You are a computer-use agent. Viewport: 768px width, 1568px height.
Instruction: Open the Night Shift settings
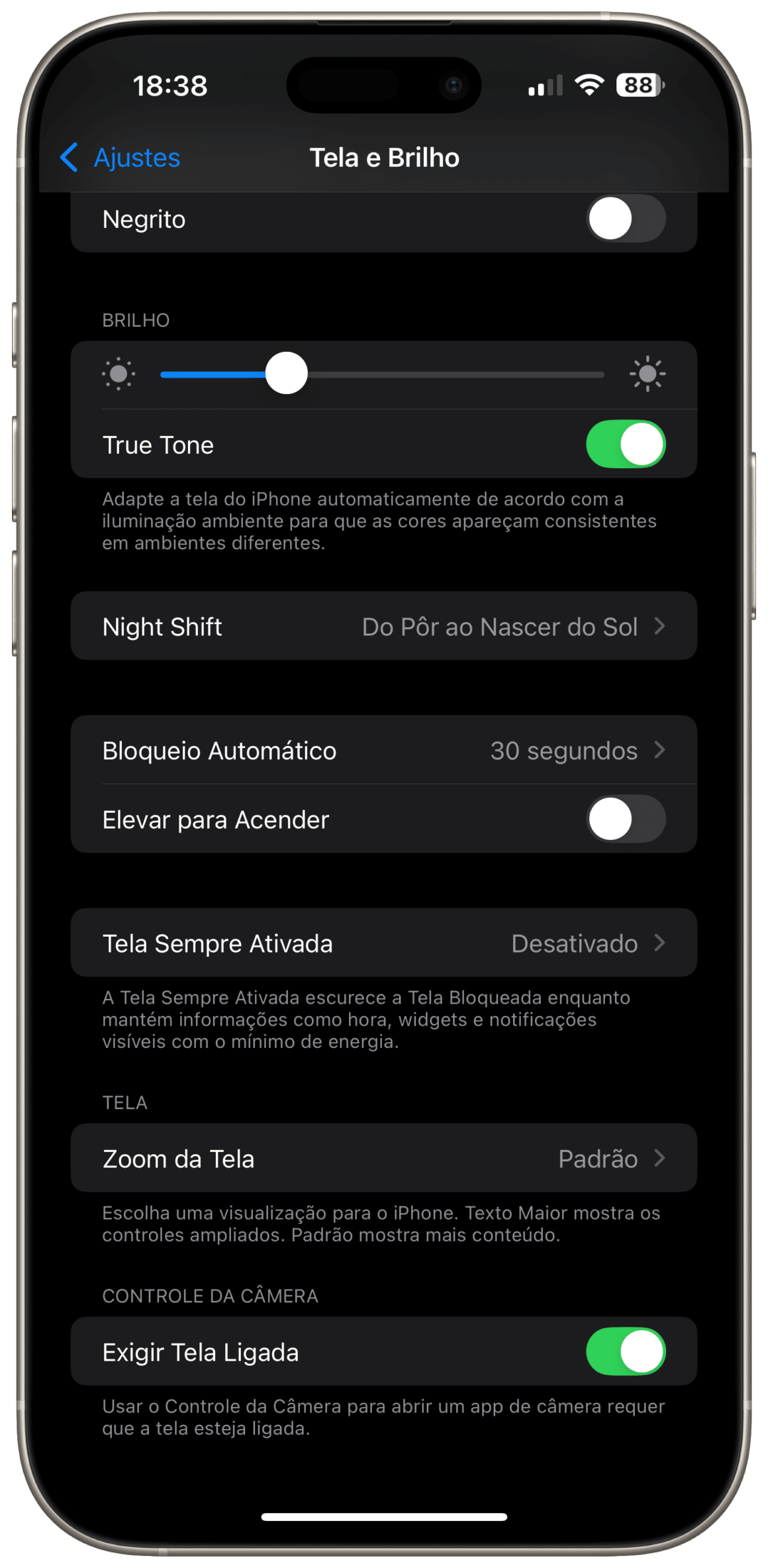(384, 627)
